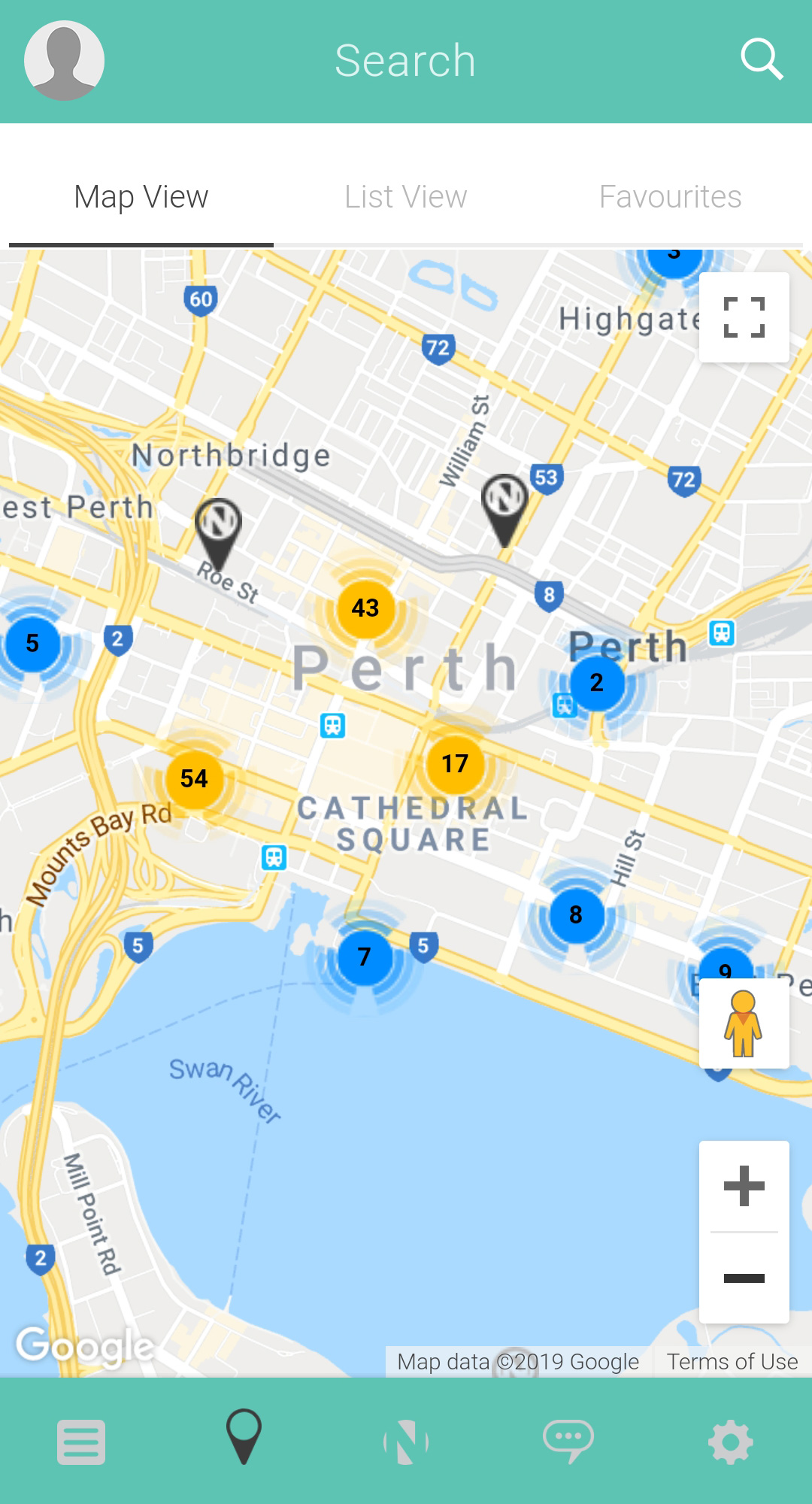Viewport: 812px width, 1504px height.
Task: Switch to the Favourites tab
Action: click(670, 197)
